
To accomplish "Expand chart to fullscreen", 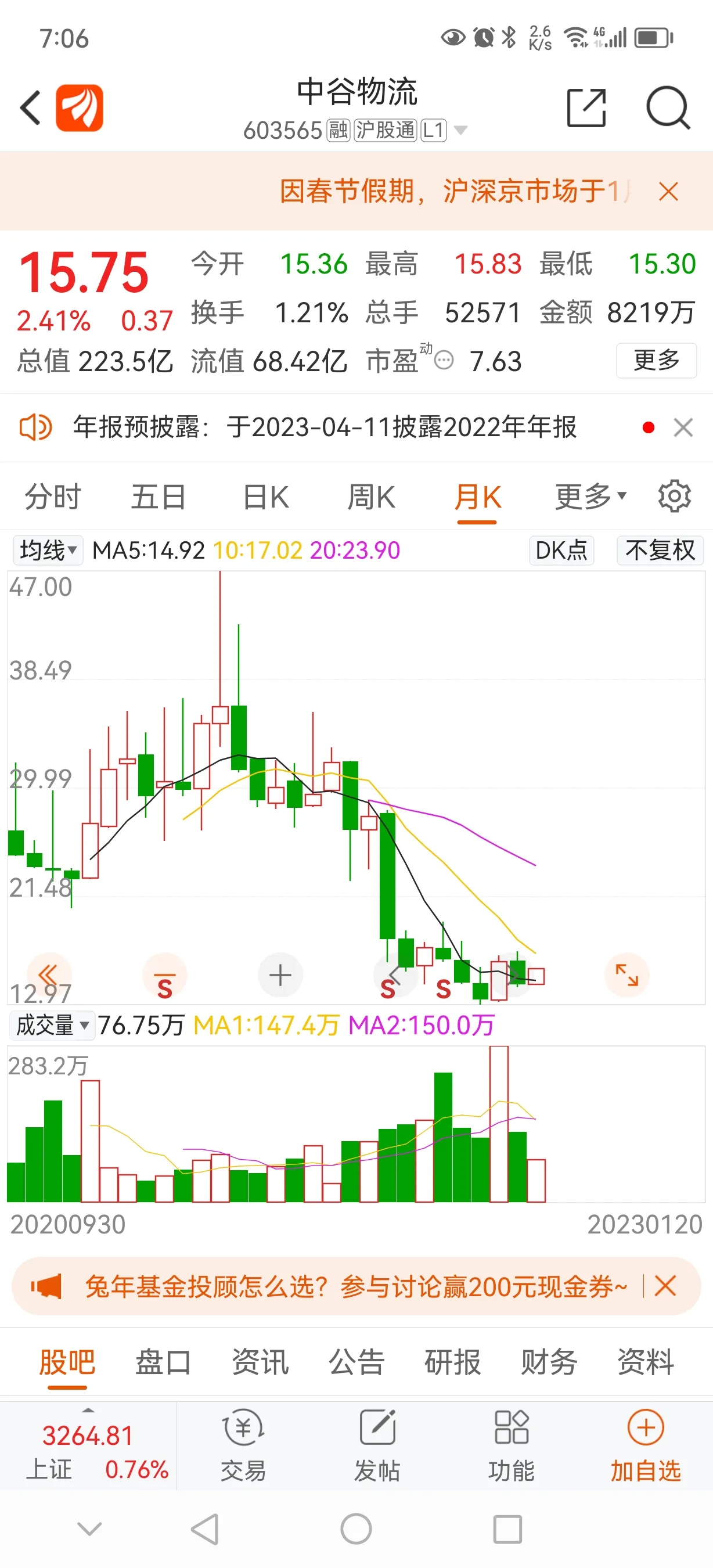I will [626, 974].
